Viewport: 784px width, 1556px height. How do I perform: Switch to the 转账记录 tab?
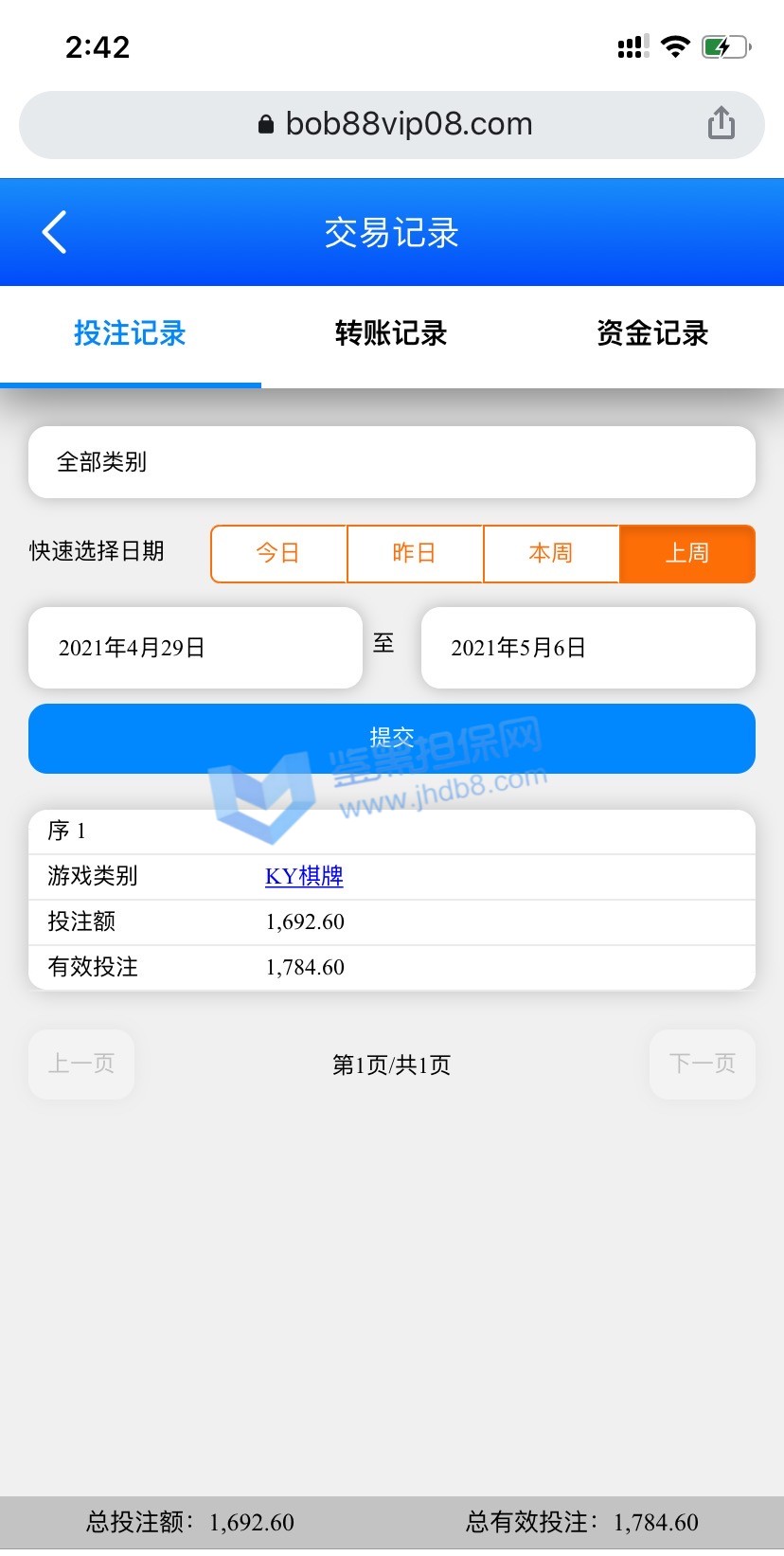[390, 333]
